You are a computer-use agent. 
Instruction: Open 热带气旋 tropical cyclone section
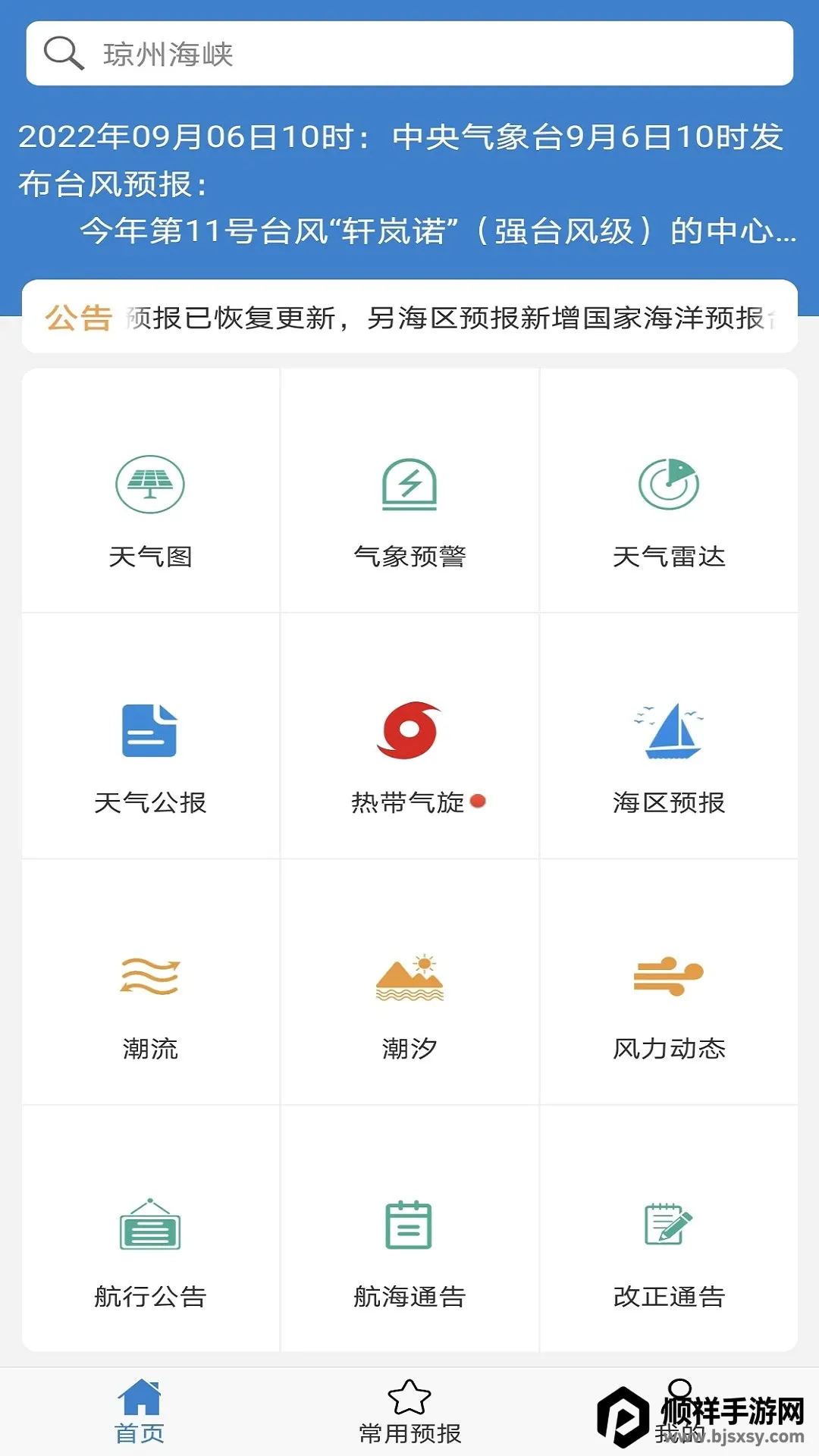tap(409, 736)
